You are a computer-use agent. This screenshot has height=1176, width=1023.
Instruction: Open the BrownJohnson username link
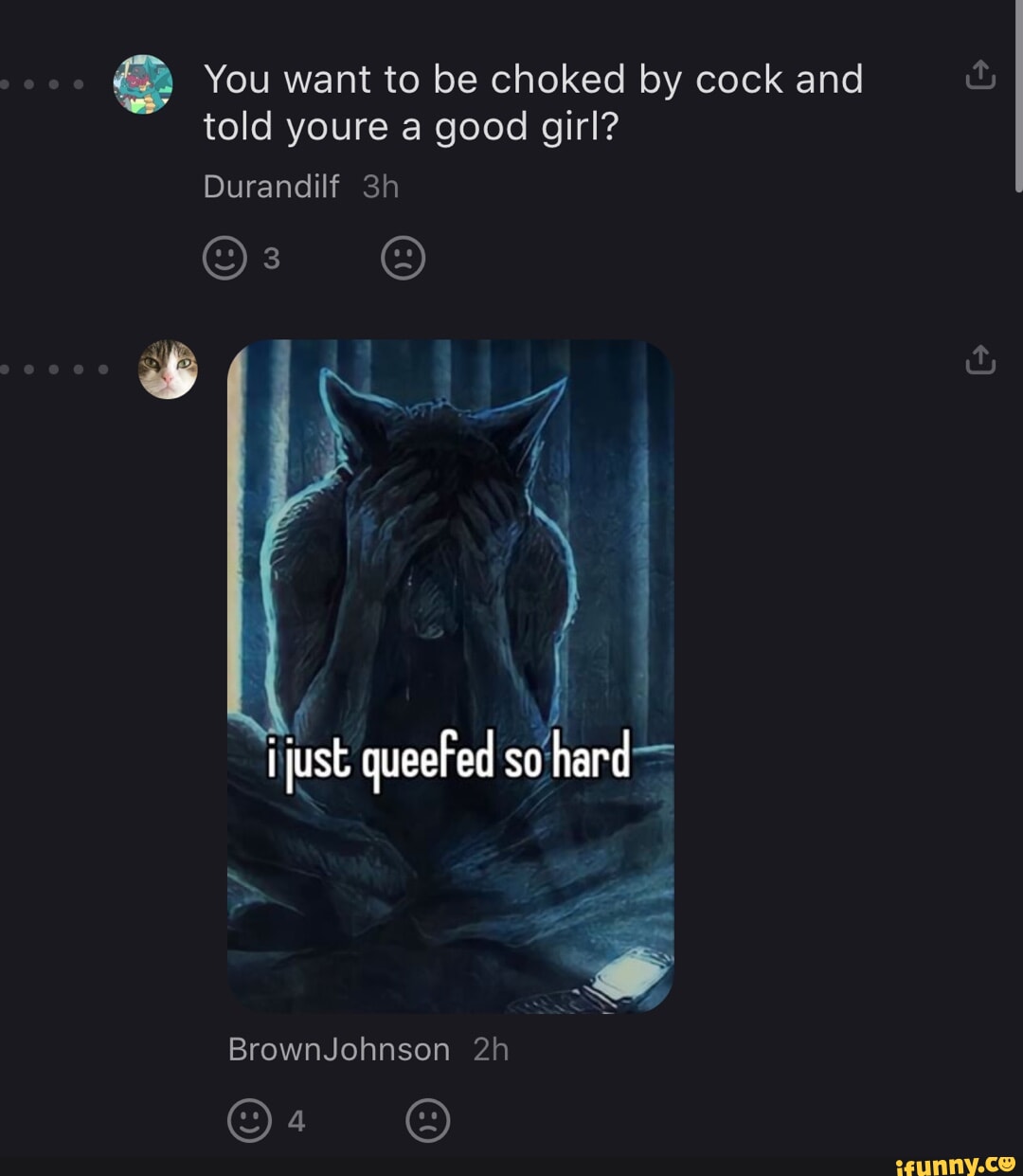coord(339,1049)
